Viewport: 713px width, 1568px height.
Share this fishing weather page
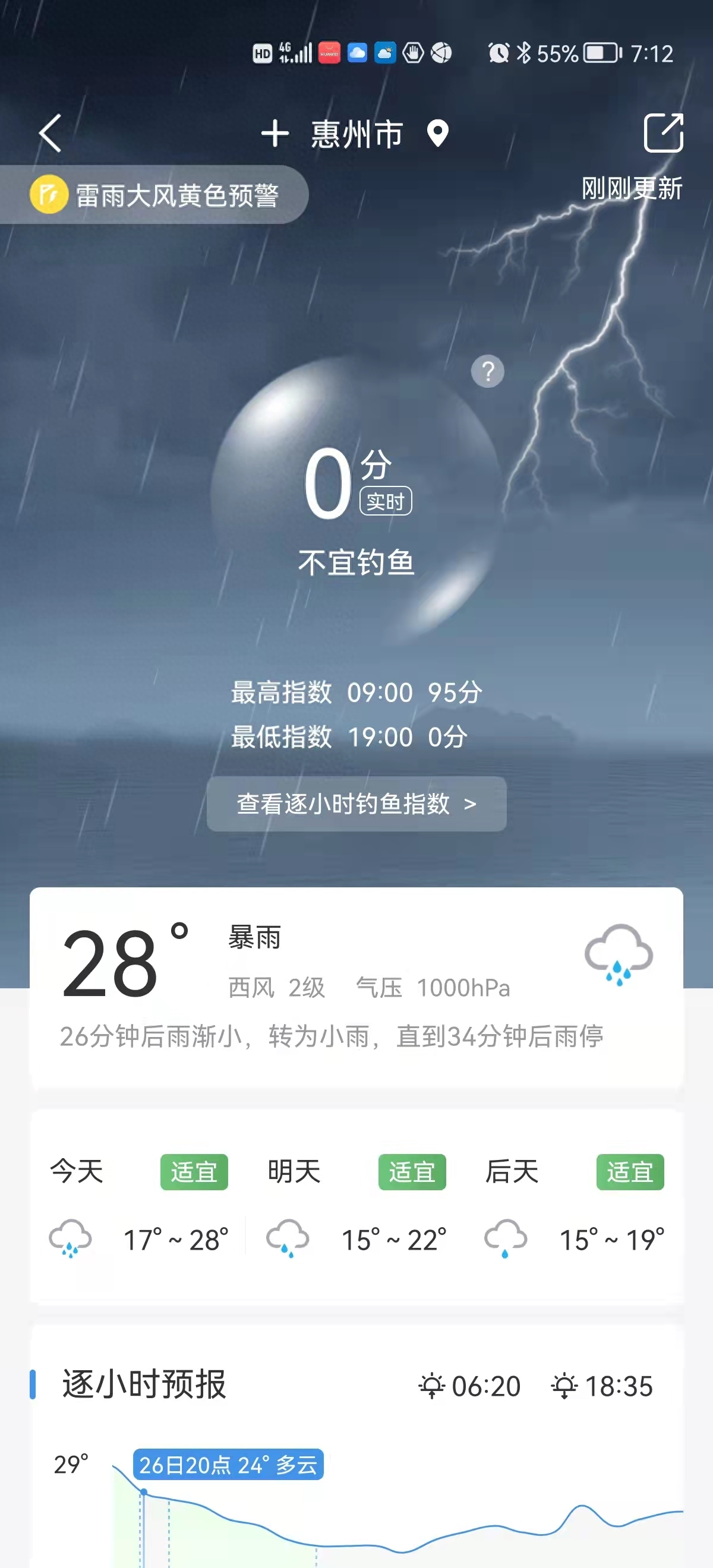[x=663, y=132]
